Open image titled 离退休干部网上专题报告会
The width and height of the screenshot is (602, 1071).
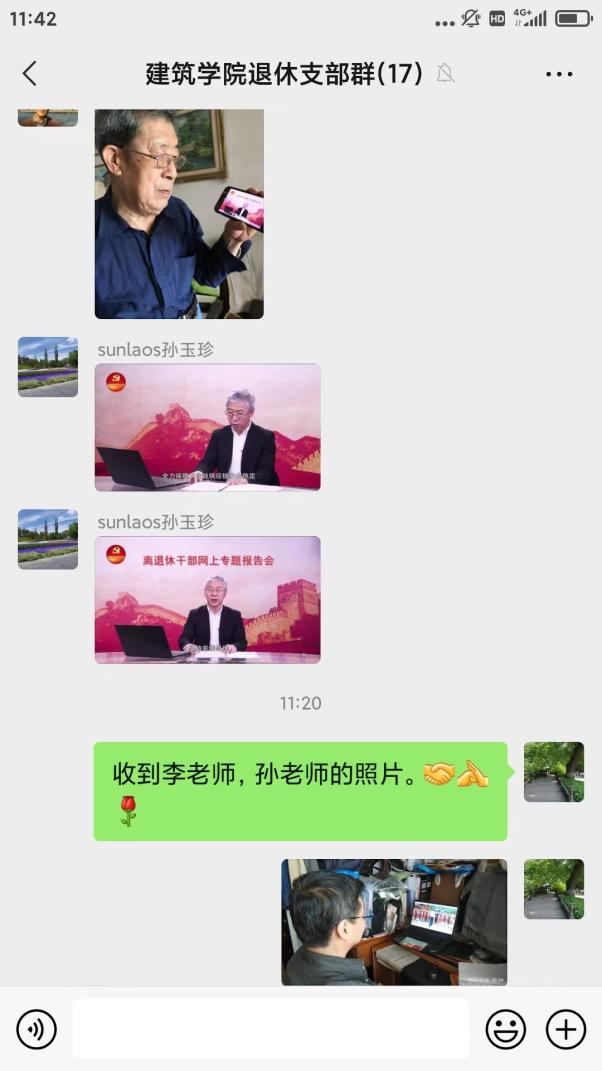click(208, 600)
